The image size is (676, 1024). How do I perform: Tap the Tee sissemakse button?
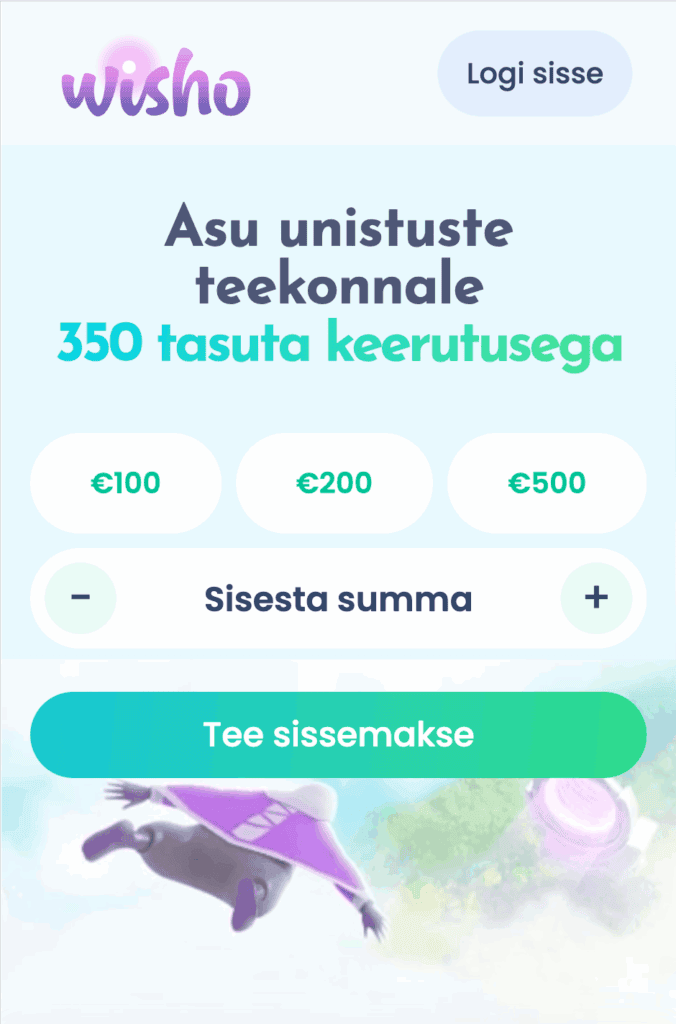point(338,735)
